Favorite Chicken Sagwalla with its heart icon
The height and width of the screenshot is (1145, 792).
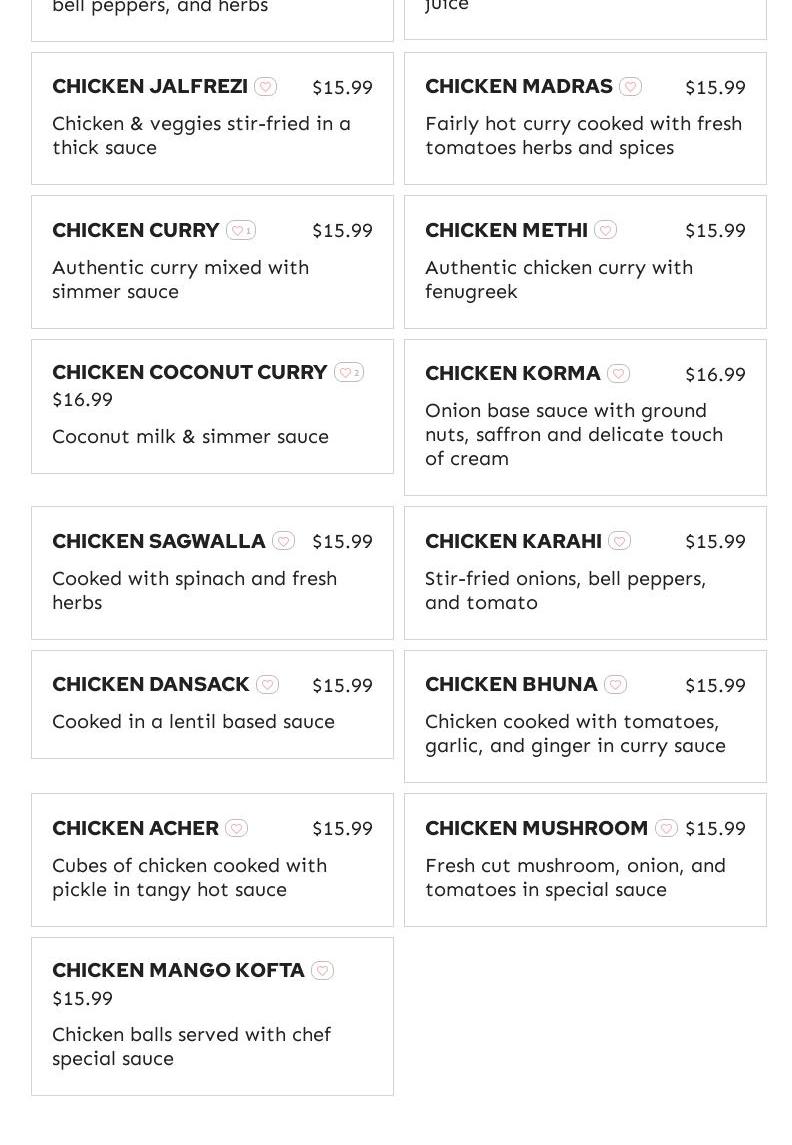(x=284, y=541)
